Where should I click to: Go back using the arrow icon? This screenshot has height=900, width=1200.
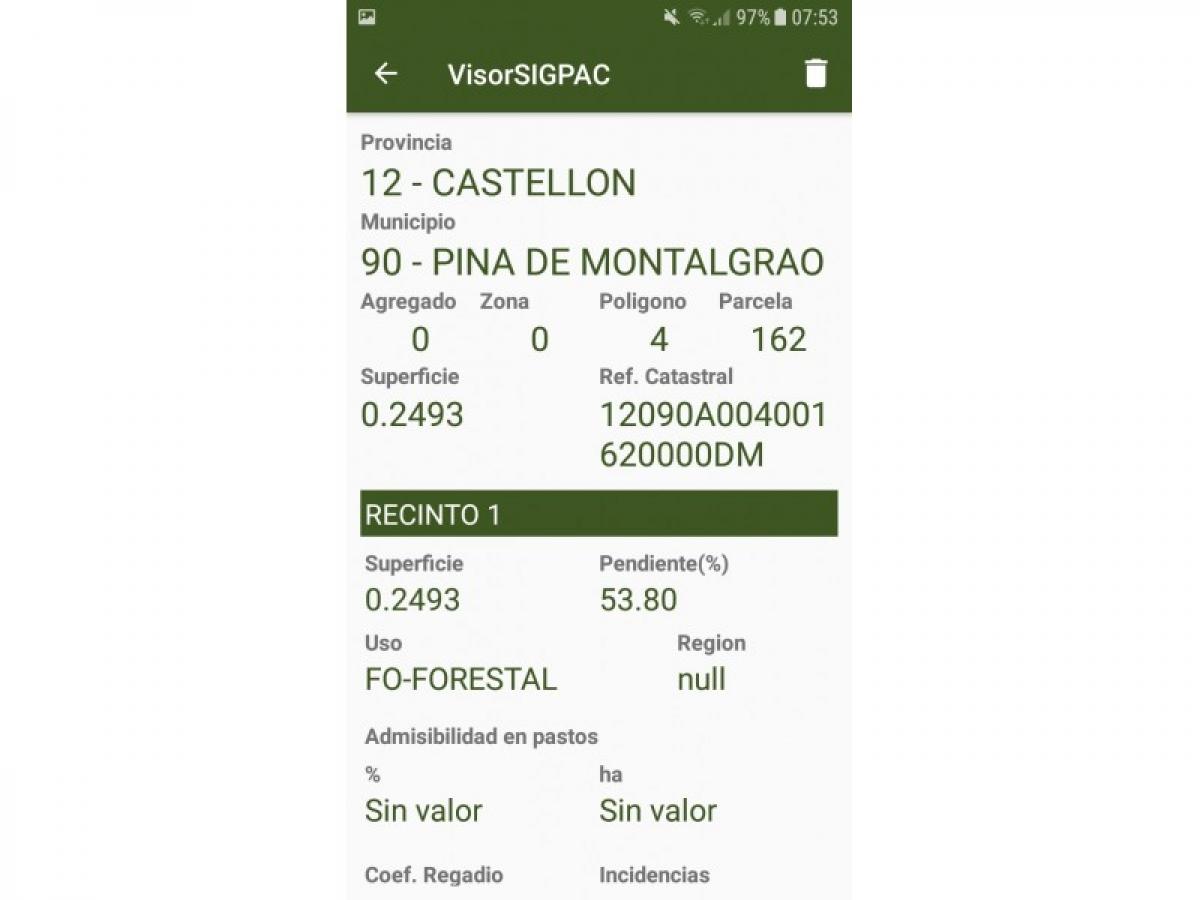point(386,74)
